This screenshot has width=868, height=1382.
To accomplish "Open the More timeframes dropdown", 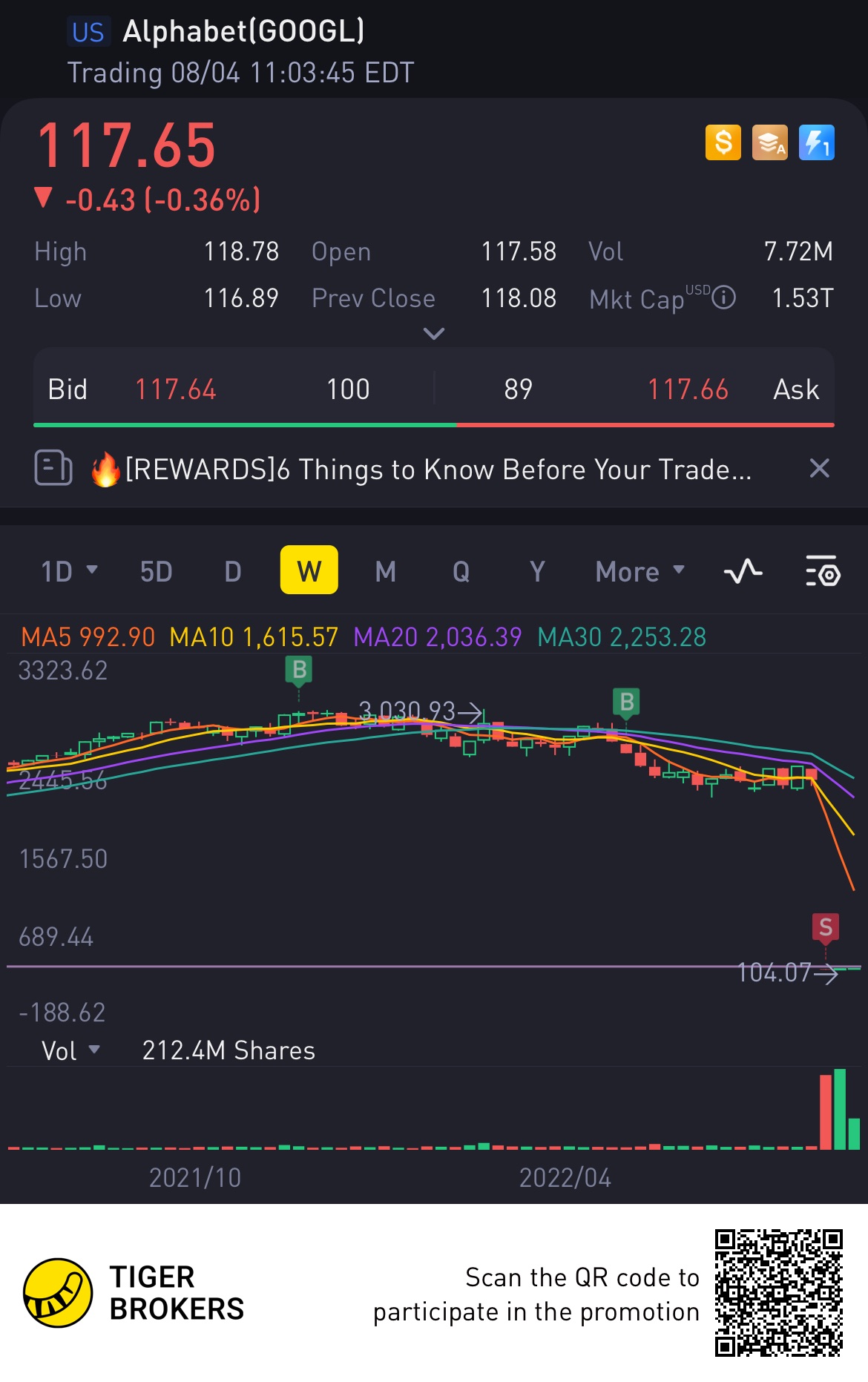I will tap(640, 571).
